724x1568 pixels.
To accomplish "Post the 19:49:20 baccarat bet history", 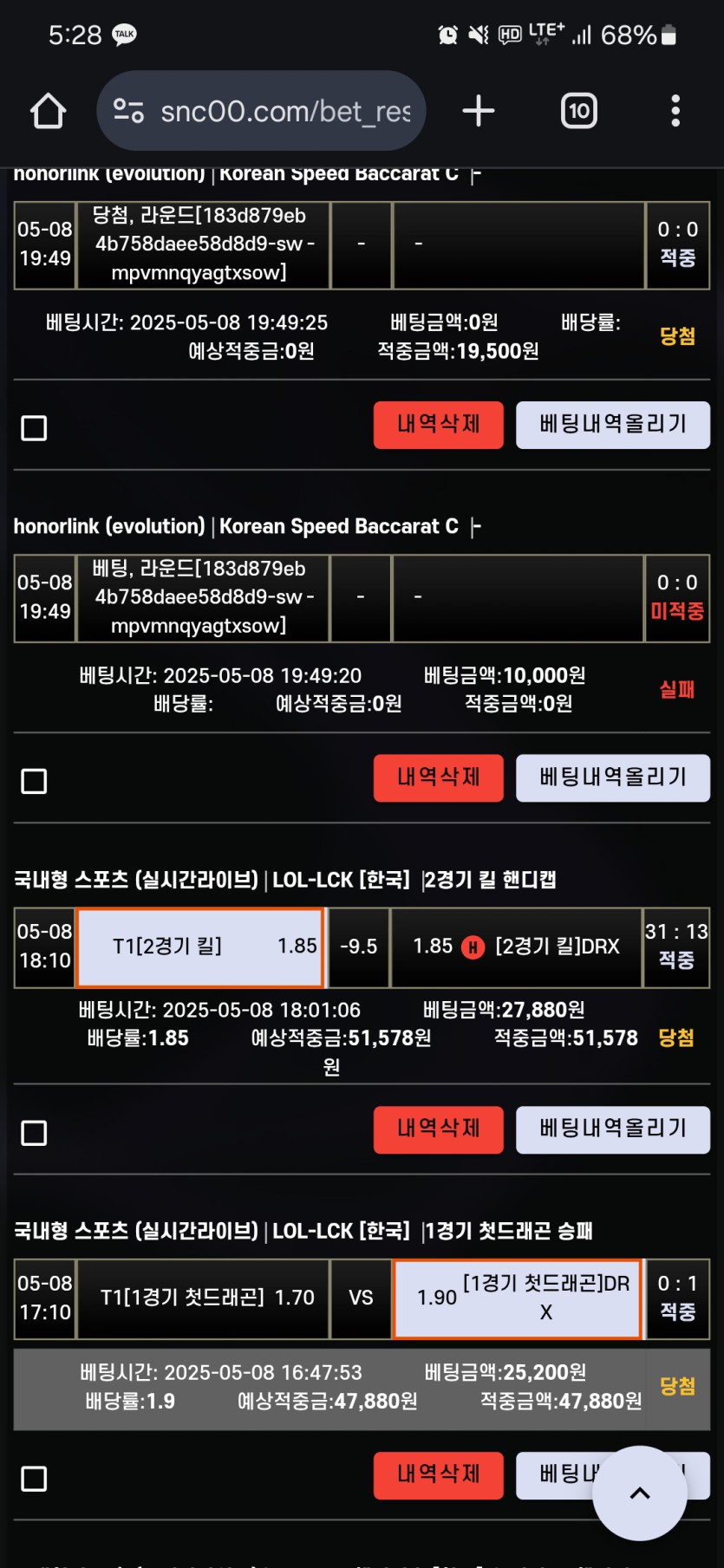I will point(612,777).
